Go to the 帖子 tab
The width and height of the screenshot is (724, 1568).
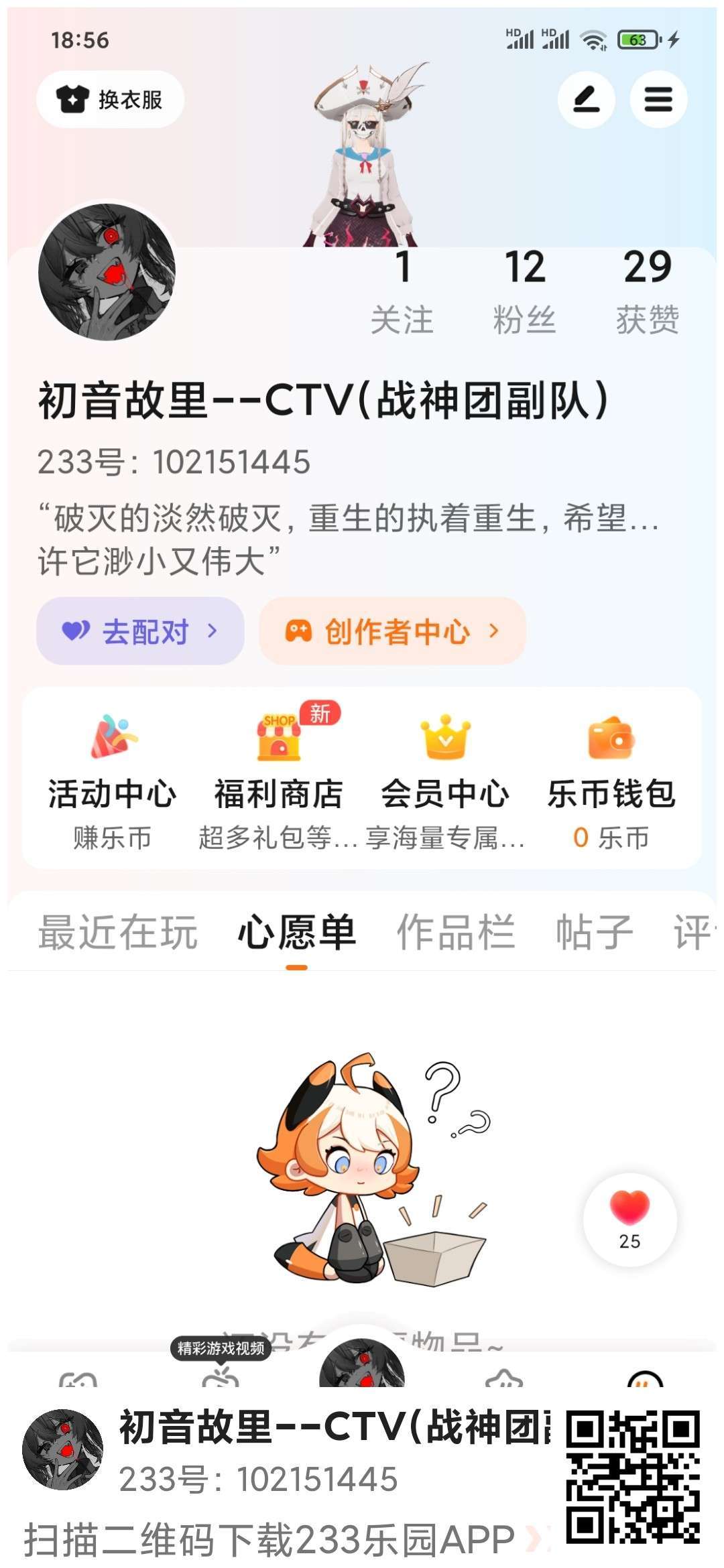[594, 932]
